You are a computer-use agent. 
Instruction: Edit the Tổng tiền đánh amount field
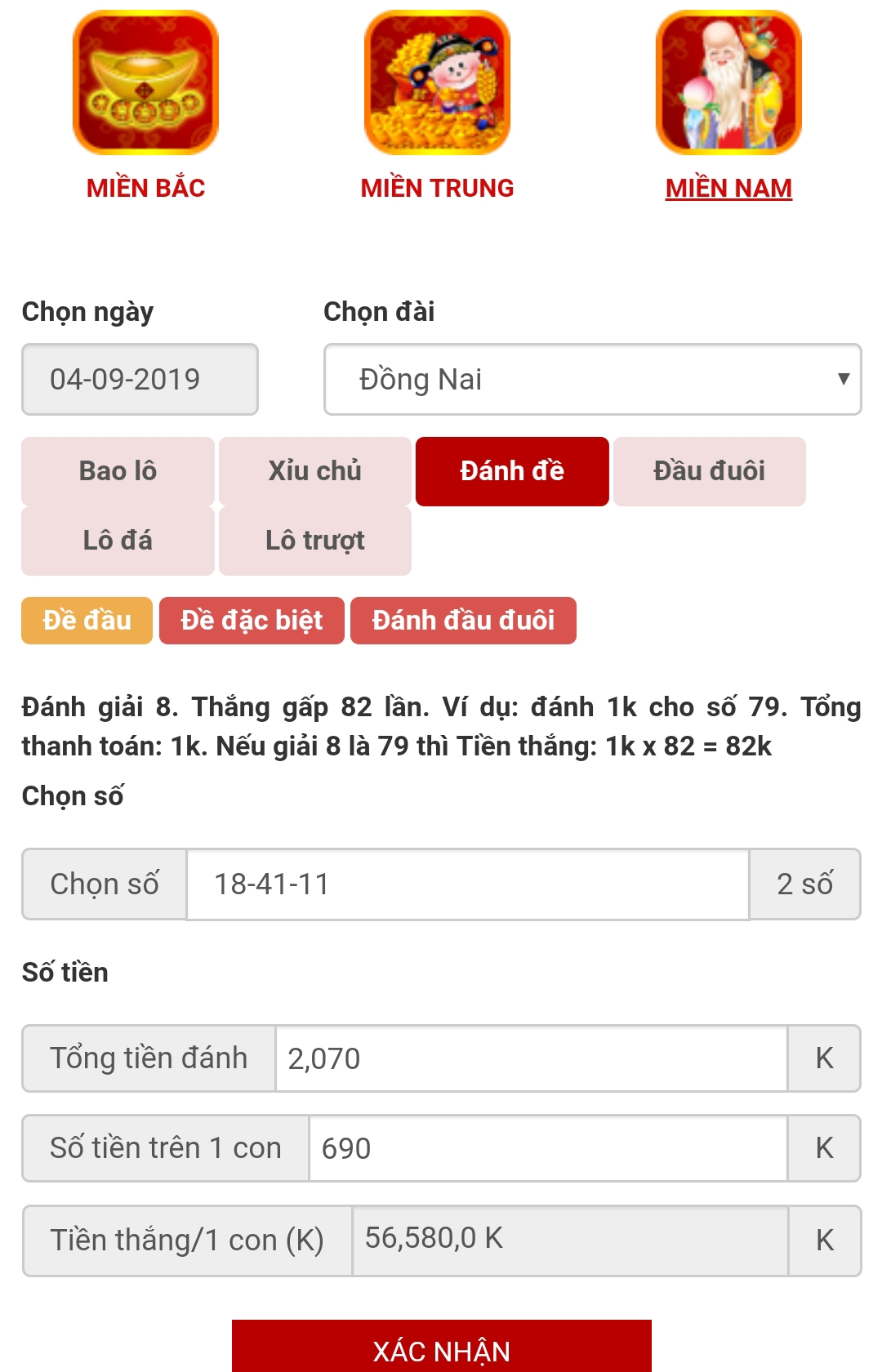531,1058
